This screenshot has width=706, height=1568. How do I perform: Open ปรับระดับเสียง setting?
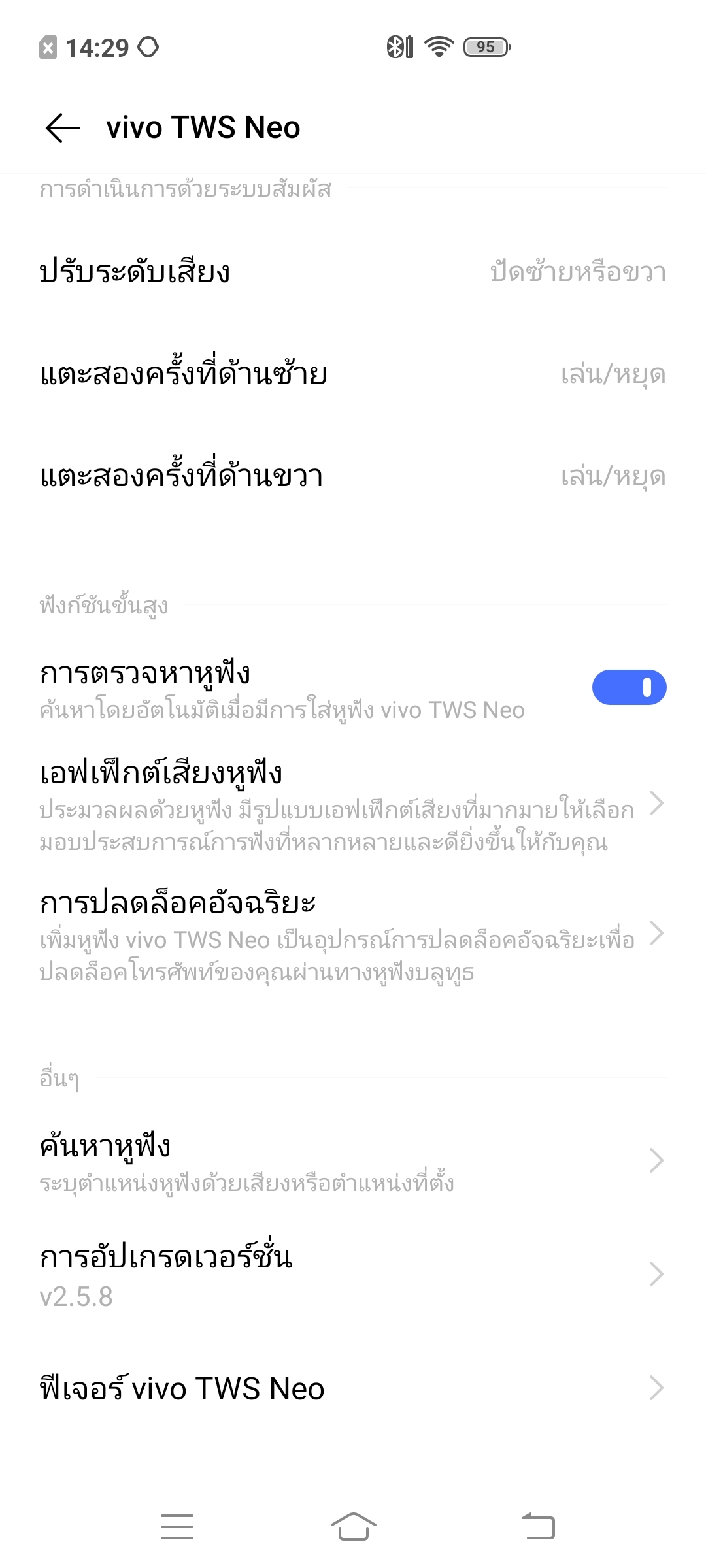(353, 272)
